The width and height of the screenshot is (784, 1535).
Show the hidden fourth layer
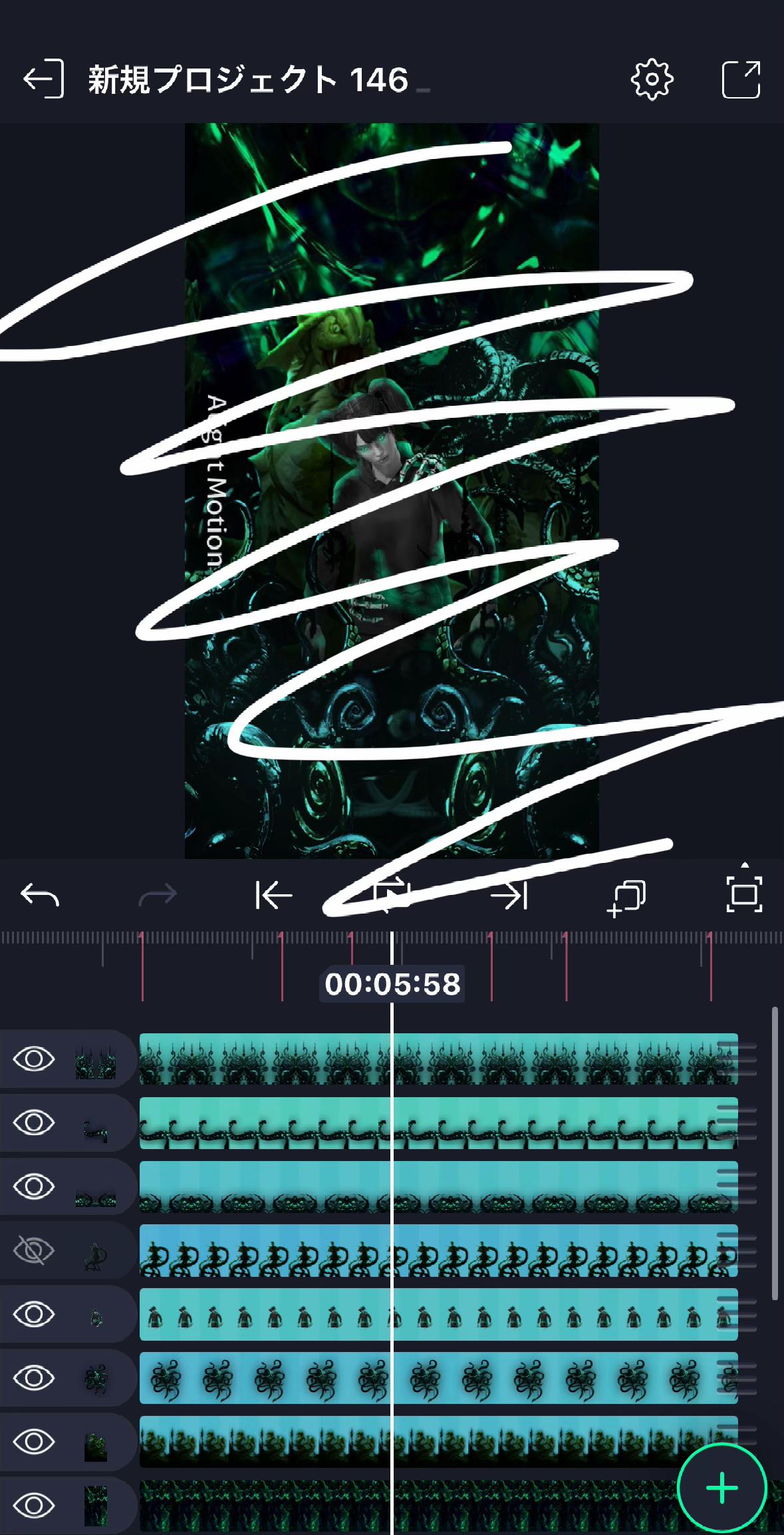pos(34,1250)
